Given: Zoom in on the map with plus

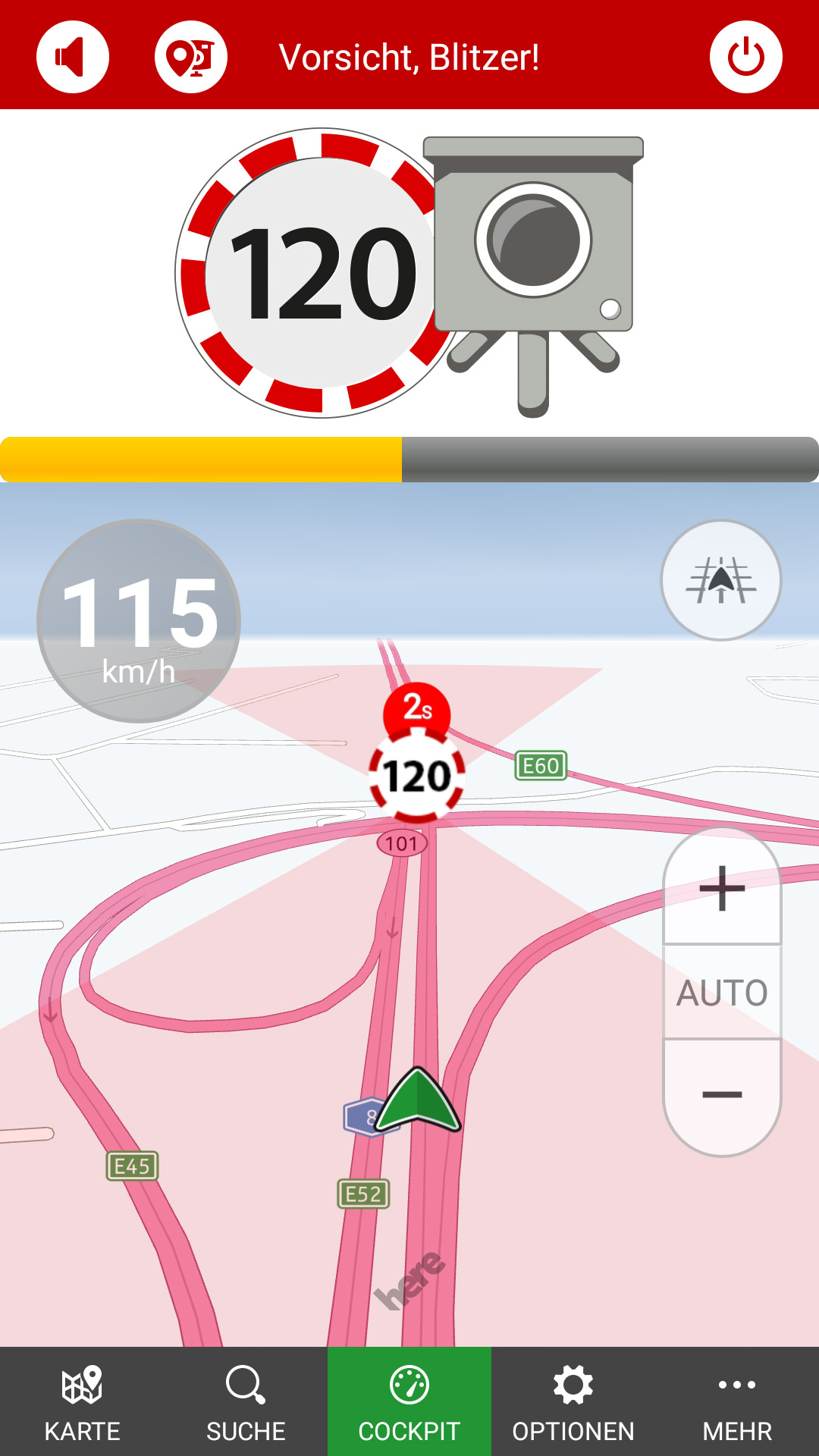Looking at the screenshot, I should click(x=722, y=888).
